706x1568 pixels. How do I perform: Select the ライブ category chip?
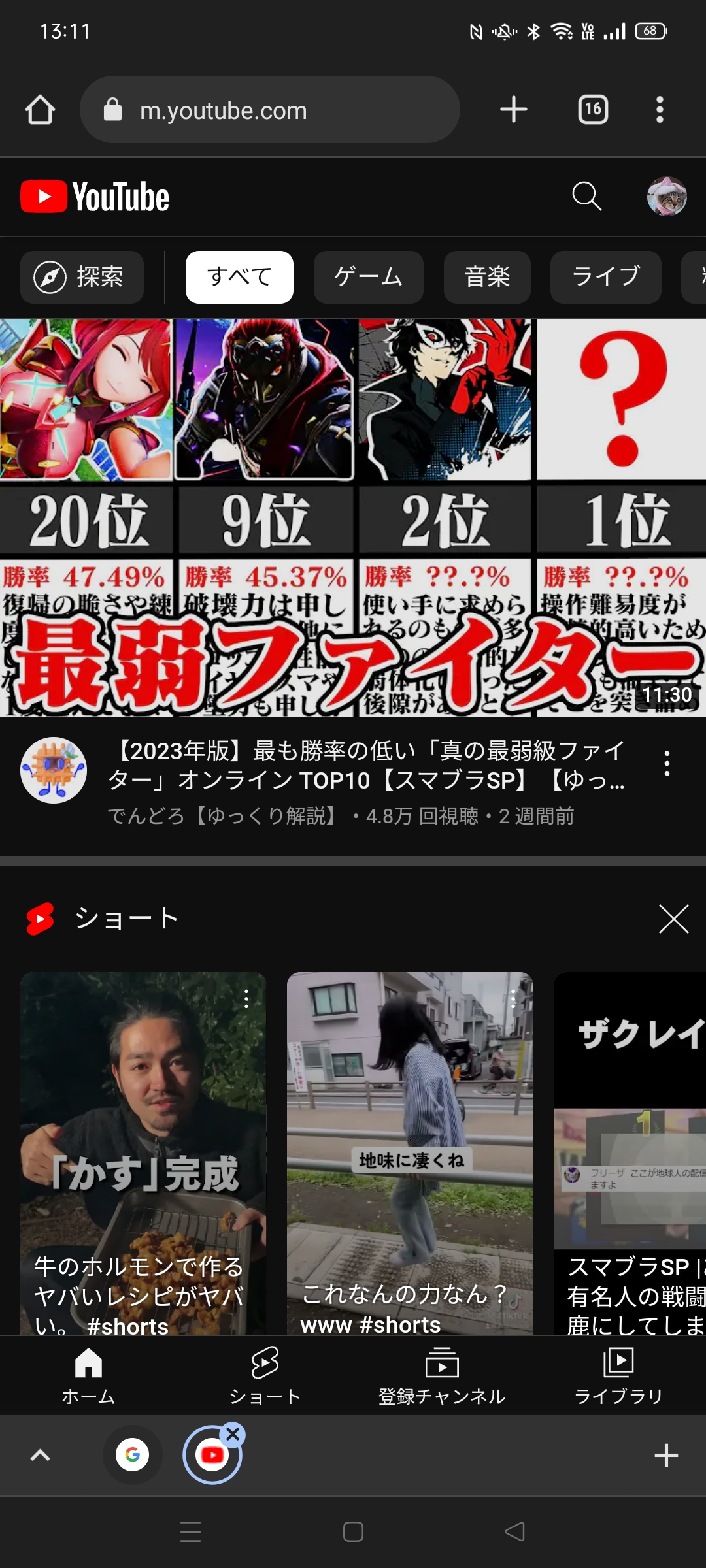pos(605,277)
